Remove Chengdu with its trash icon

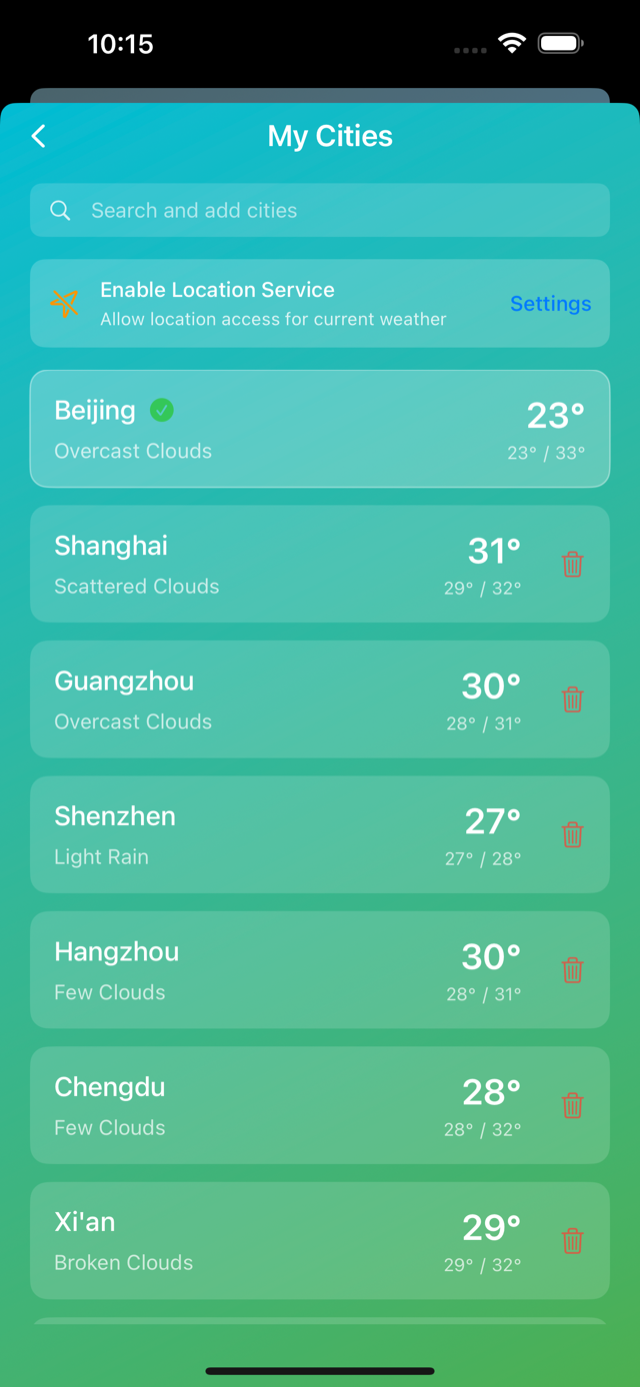point(572,1105)
